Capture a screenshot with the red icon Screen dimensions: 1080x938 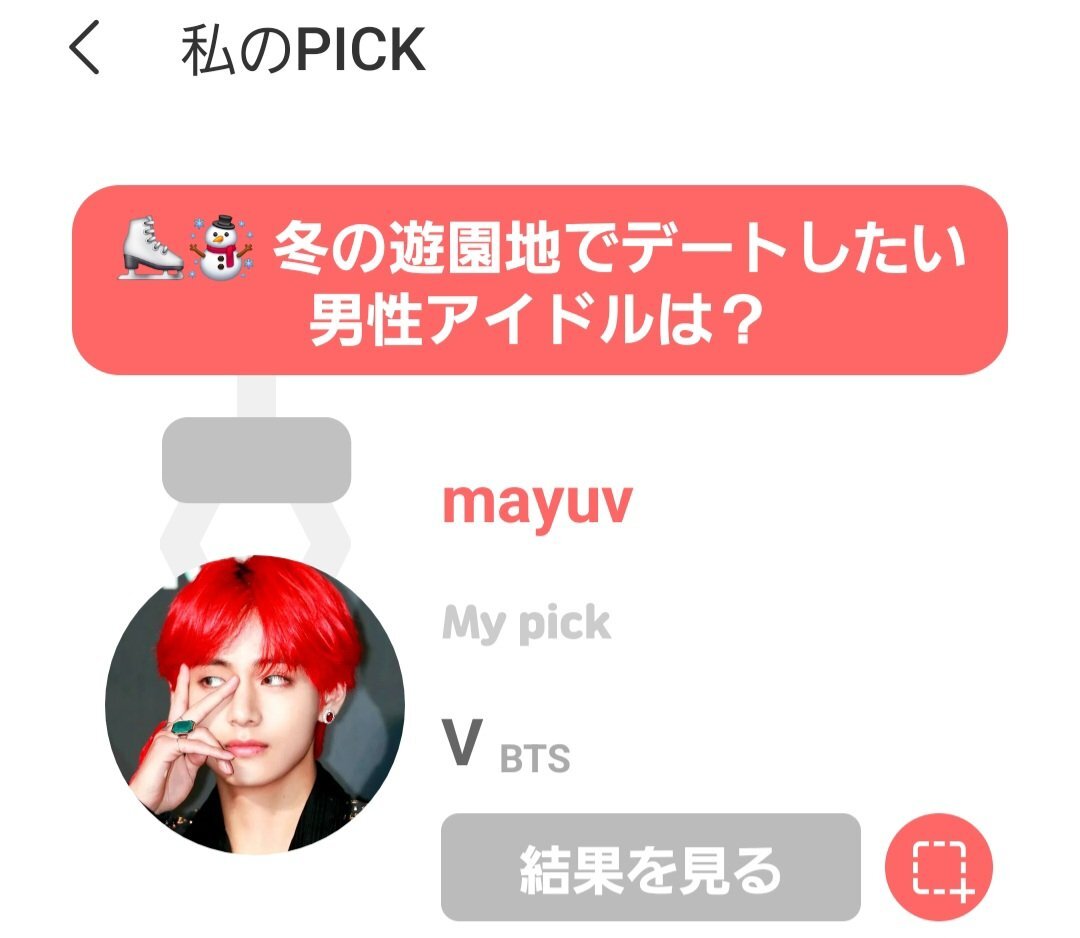click(939, 867)
